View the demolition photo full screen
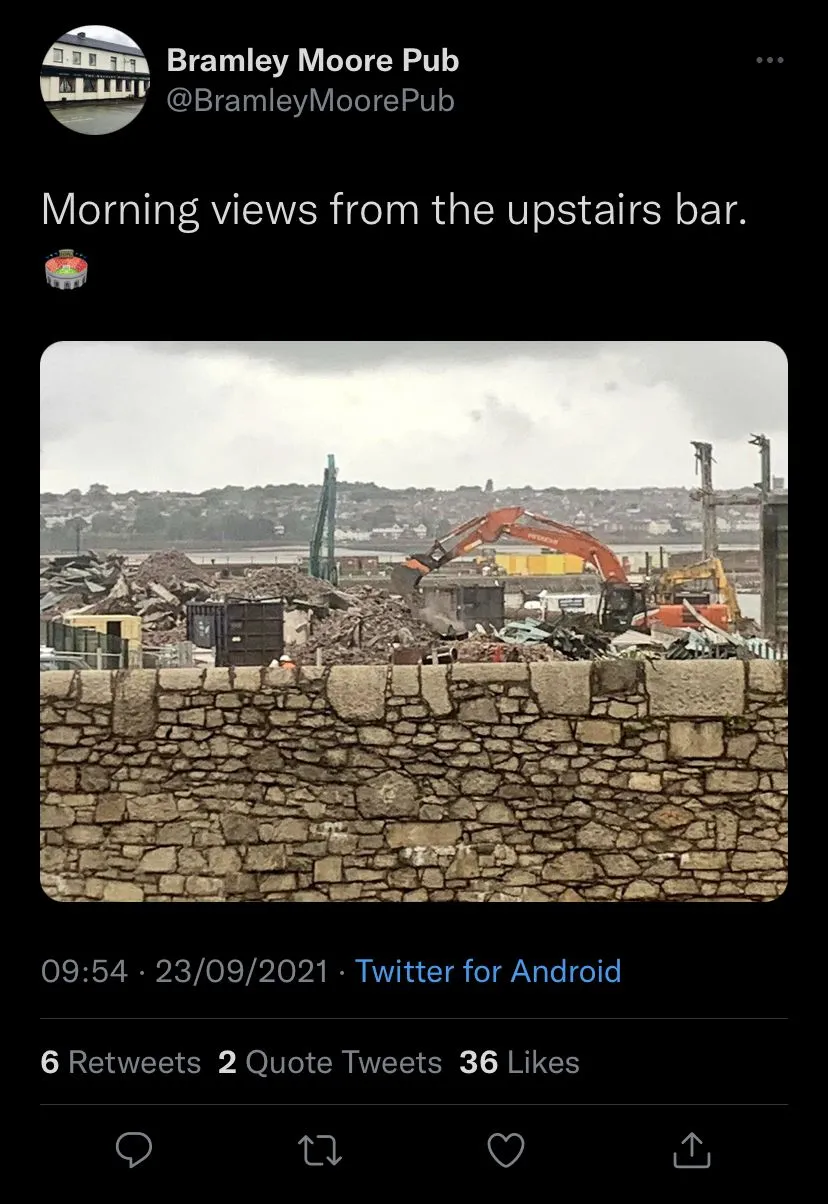The height and width of the screenshot is (1204, 828). (414, 621)
